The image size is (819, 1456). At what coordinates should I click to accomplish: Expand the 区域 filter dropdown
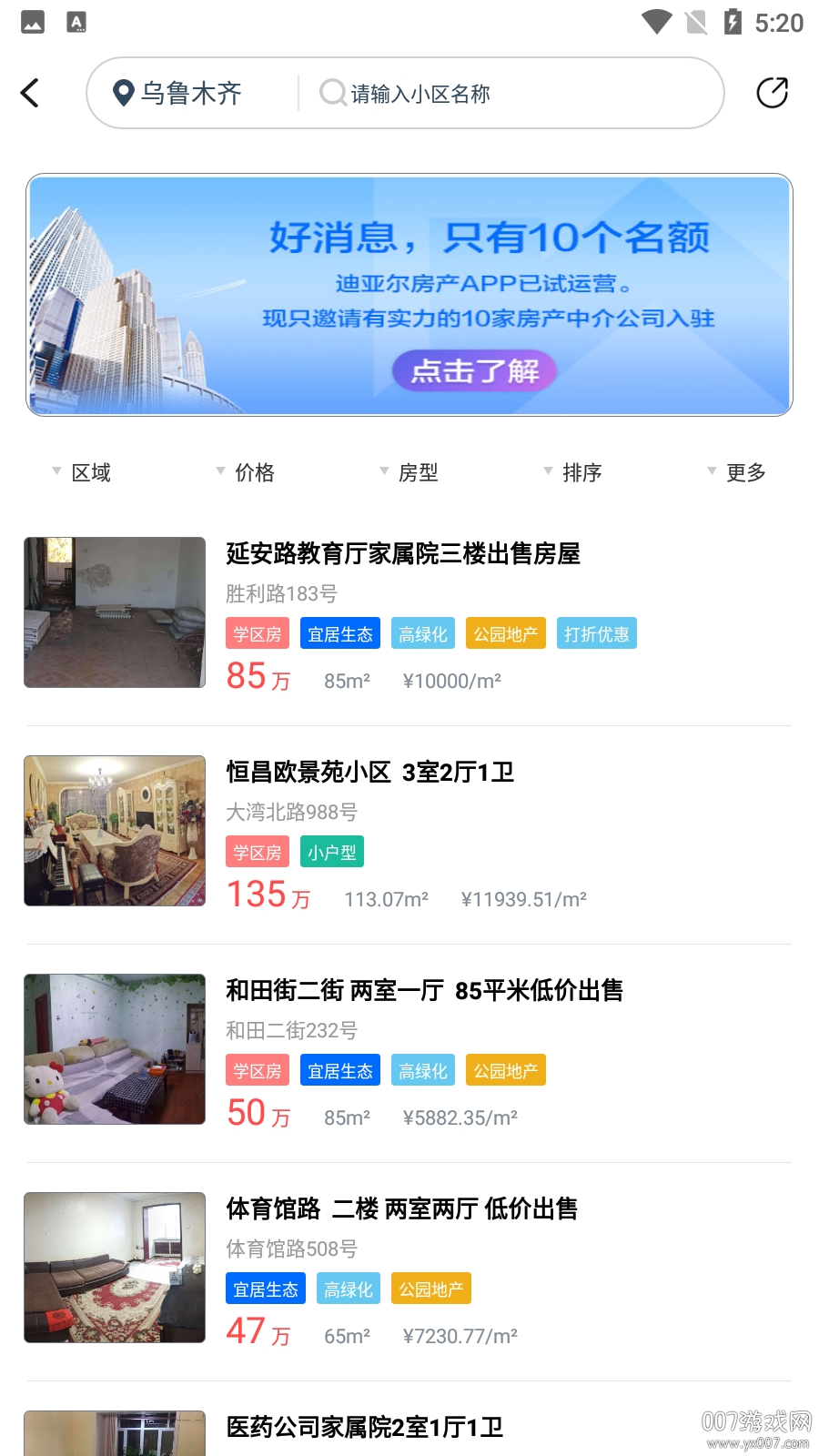(x=82, y=472)
